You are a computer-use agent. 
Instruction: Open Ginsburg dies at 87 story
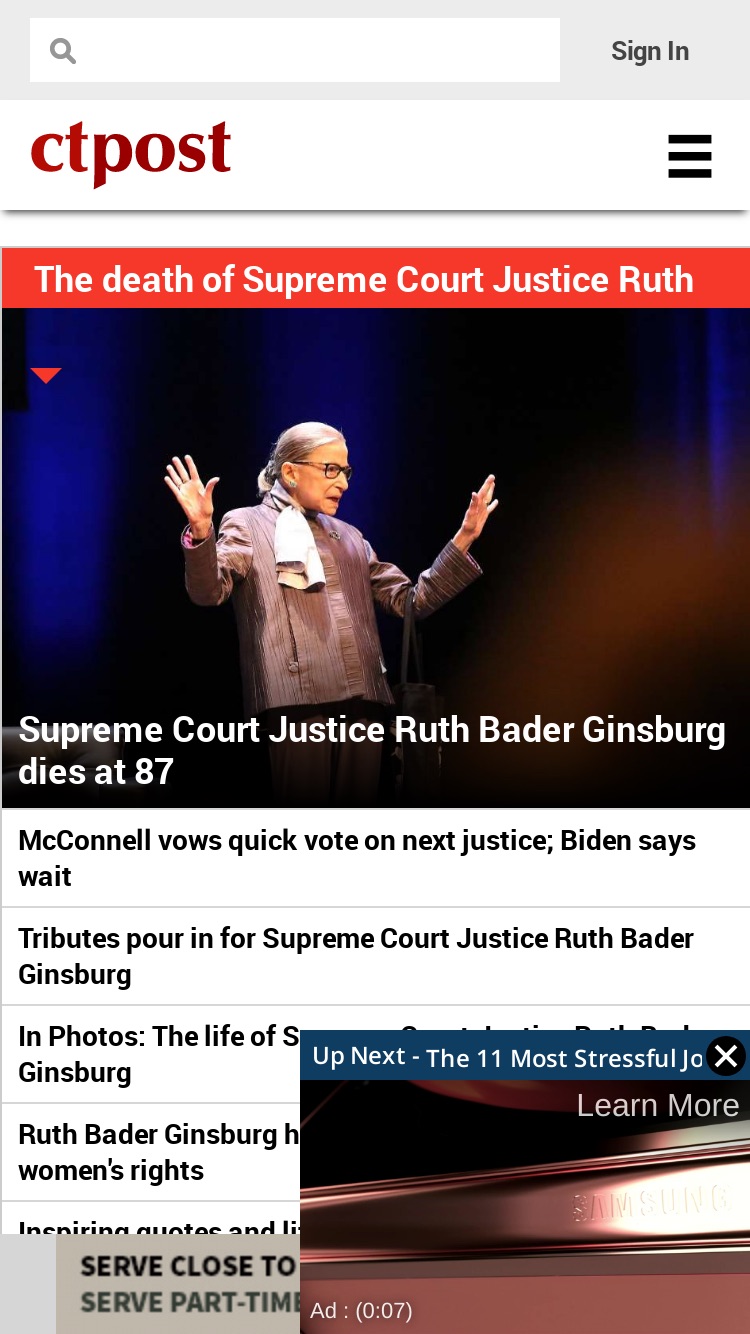tap(372, 750)
